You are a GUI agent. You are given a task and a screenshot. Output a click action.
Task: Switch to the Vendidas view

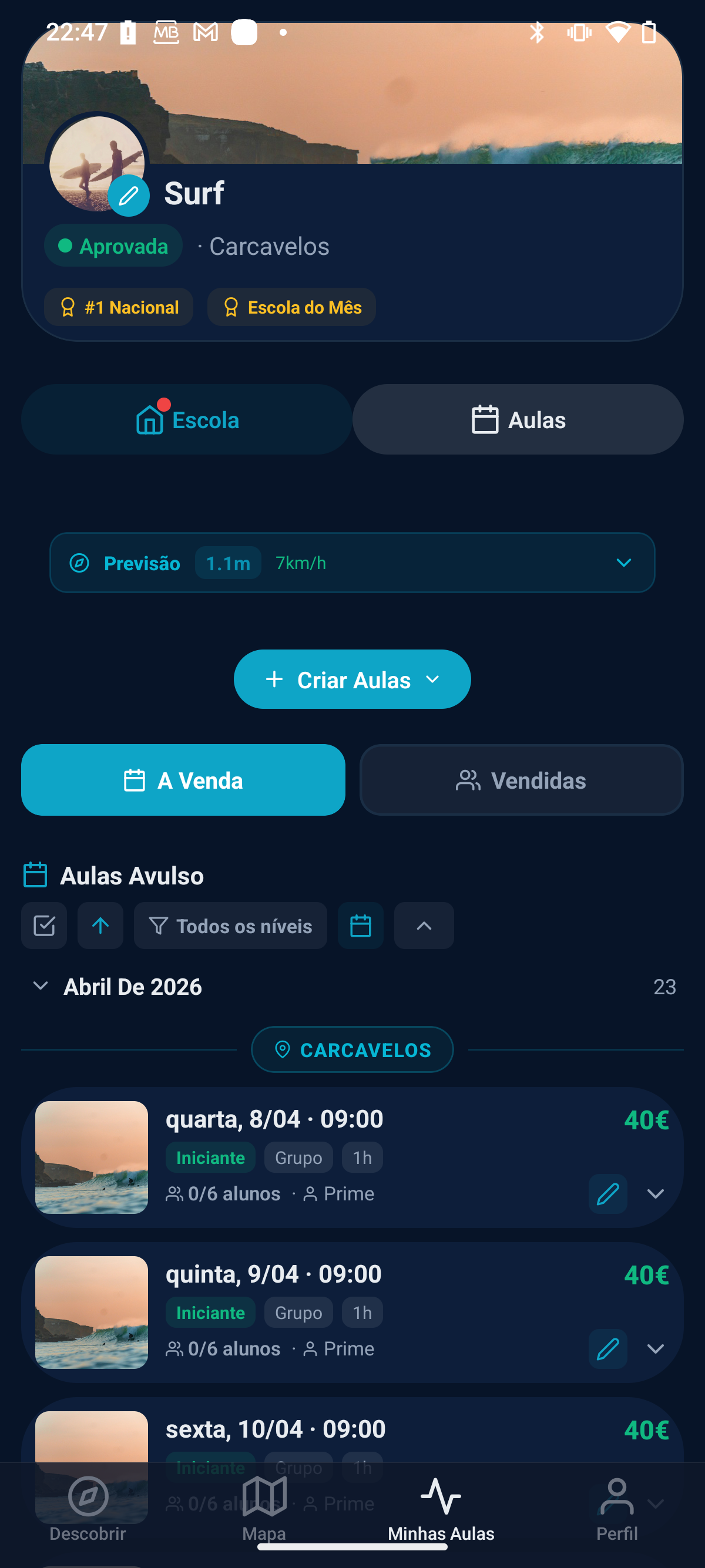click(521, 780)
